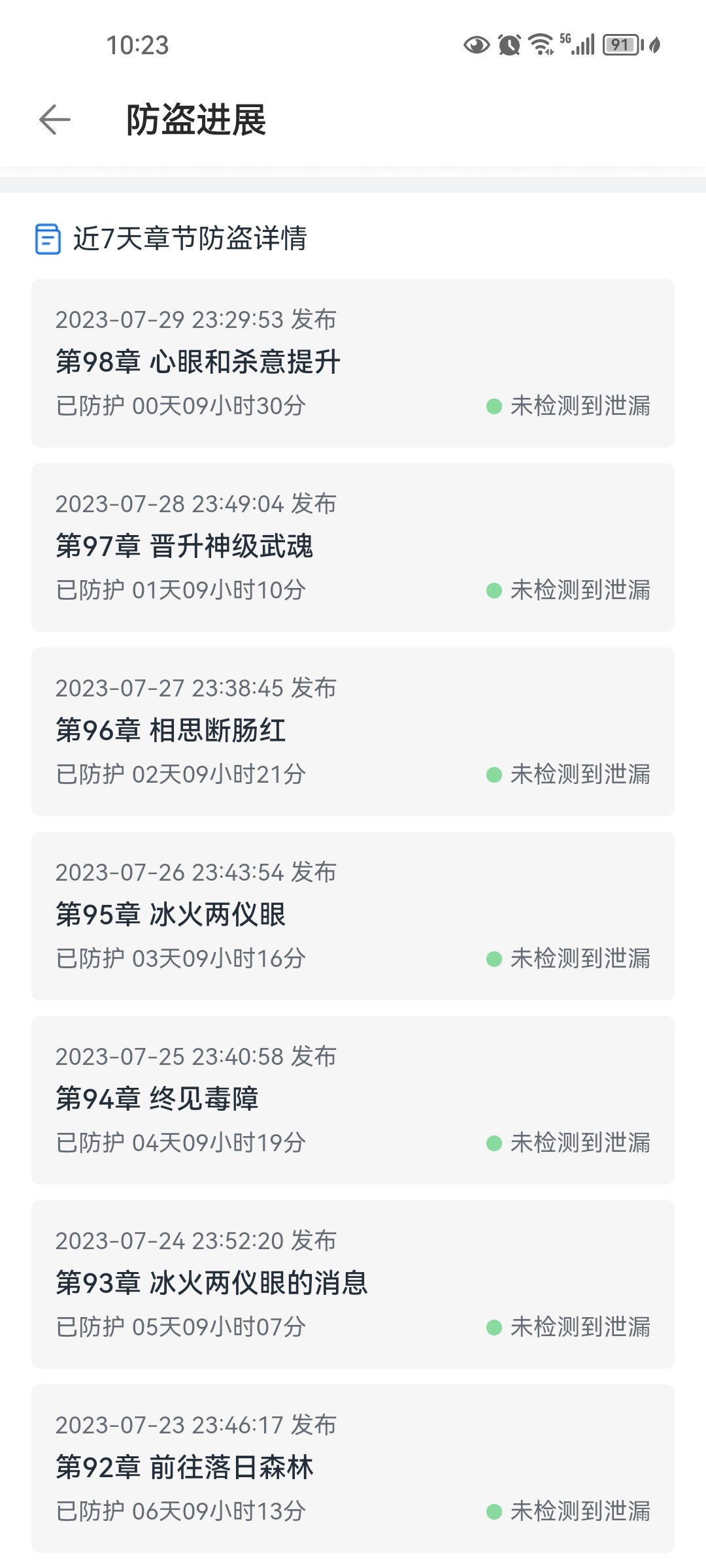View the 第94章 终见毒障 card
The width and height of the screenshot is (706, 1568).
click(353, 1100)
